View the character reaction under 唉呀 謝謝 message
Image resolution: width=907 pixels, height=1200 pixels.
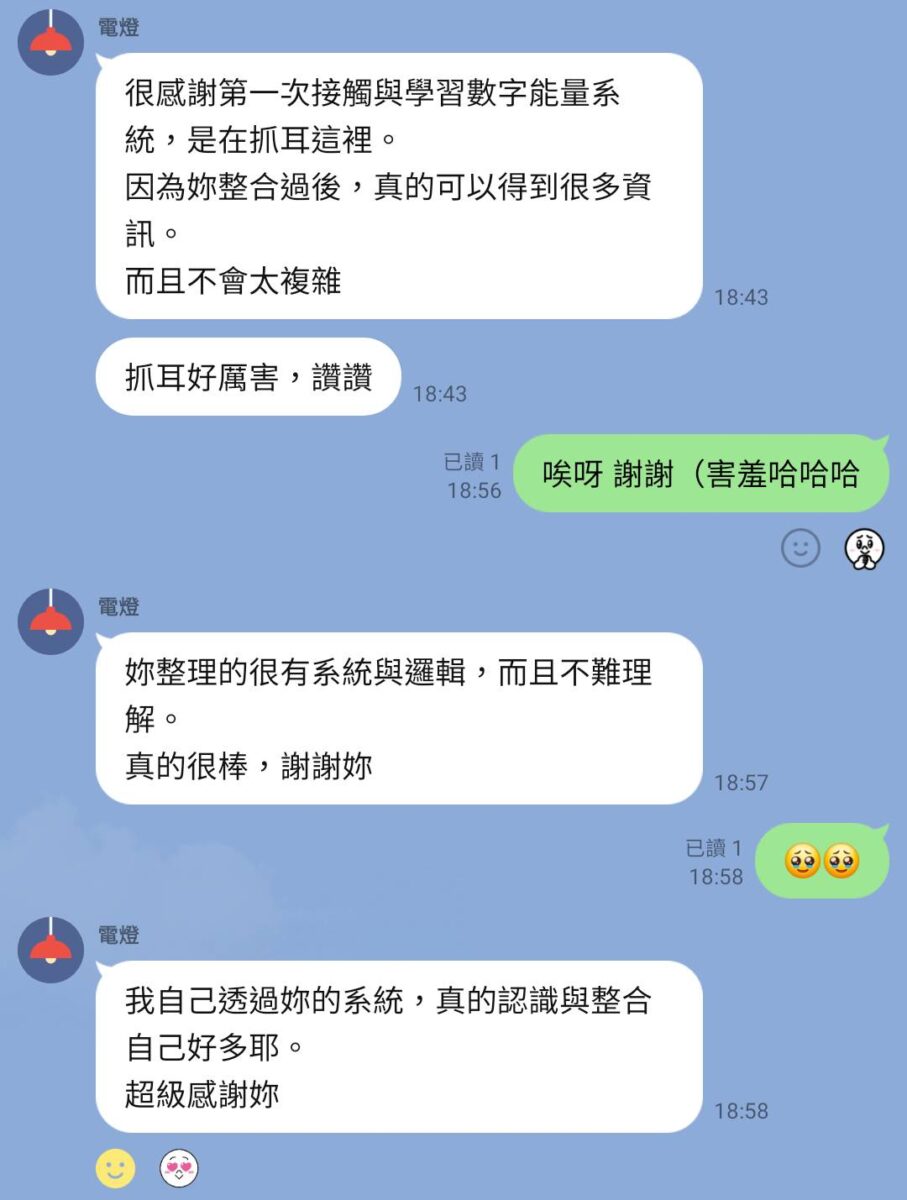[865, 548]
